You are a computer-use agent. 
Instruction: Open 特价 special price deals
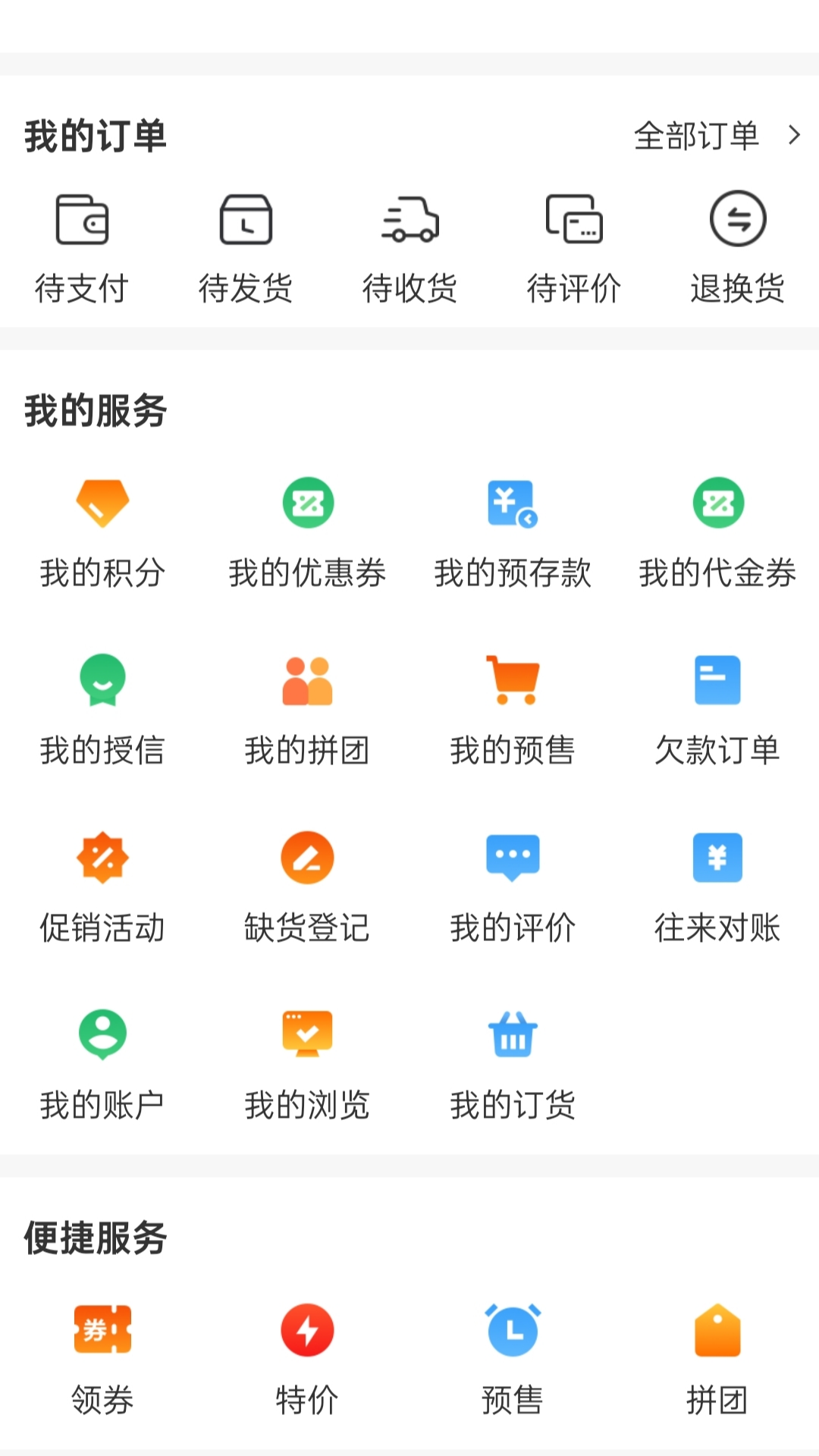[307, 1359]
